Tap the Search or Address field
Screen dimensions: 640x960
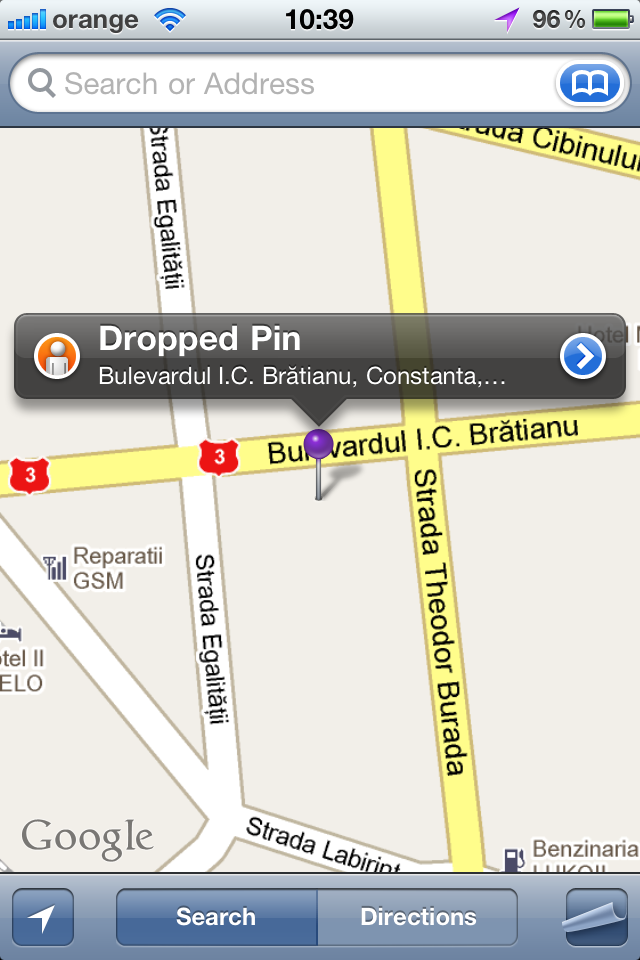coord(290,84)
